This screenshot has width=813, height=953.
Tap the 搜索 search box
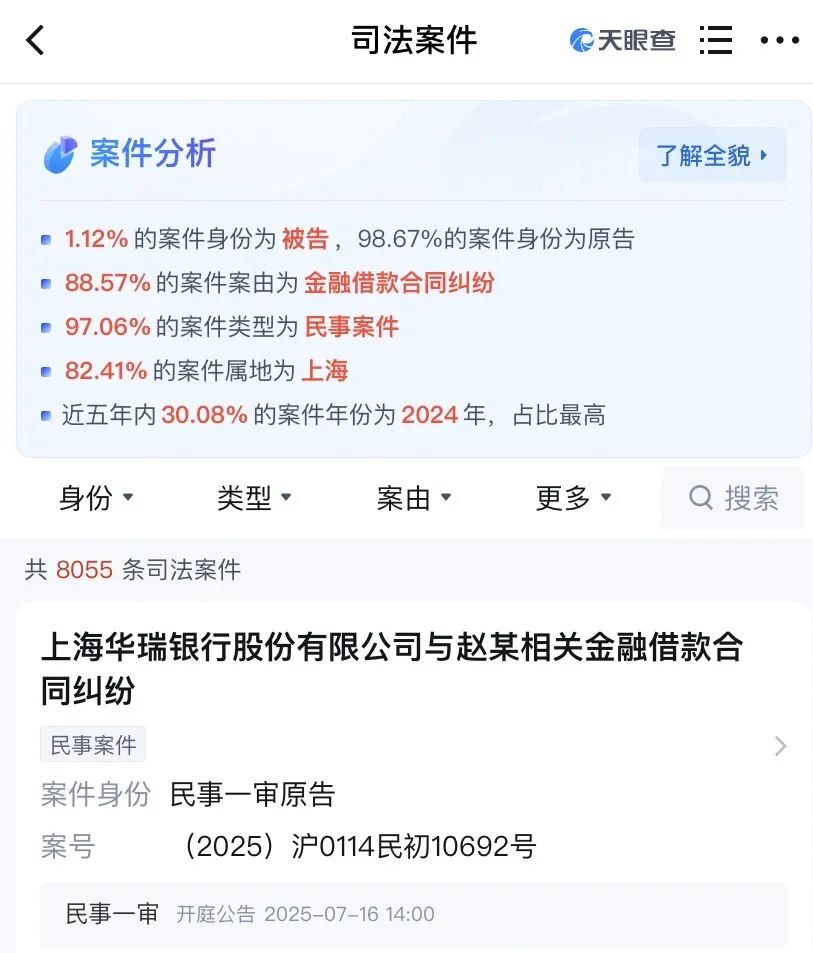733,498
